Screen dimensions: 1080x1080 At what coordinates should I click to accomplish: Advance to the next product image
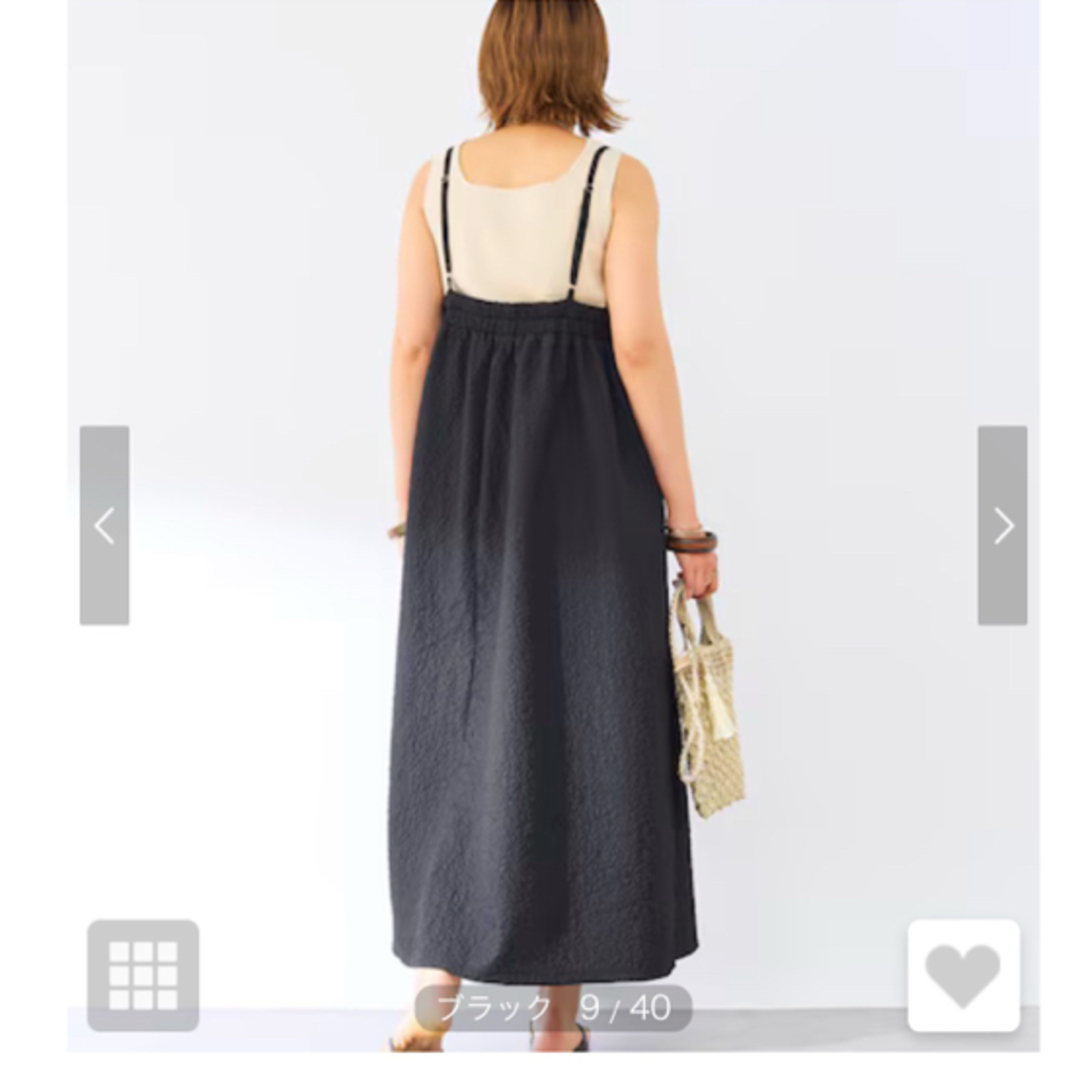1002,525
